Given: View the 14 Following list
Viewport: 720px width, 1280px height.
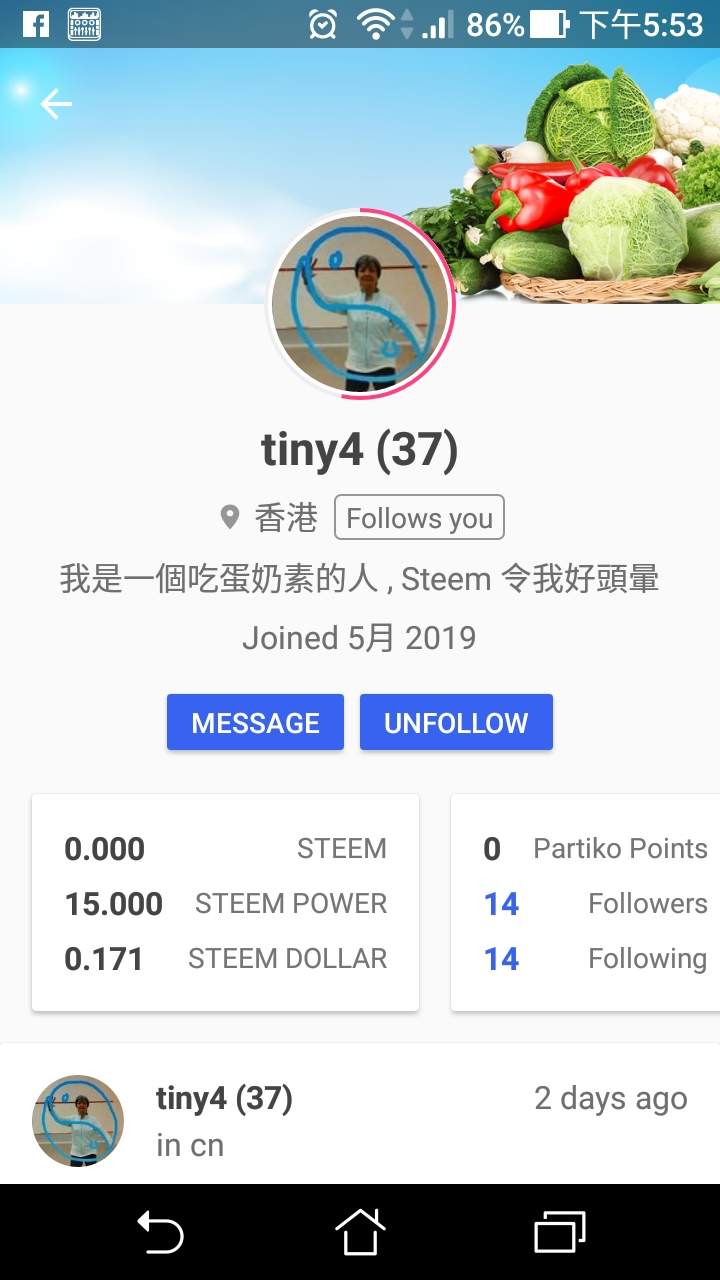Looking at the screenshot, I should click(x=596, y=959).
